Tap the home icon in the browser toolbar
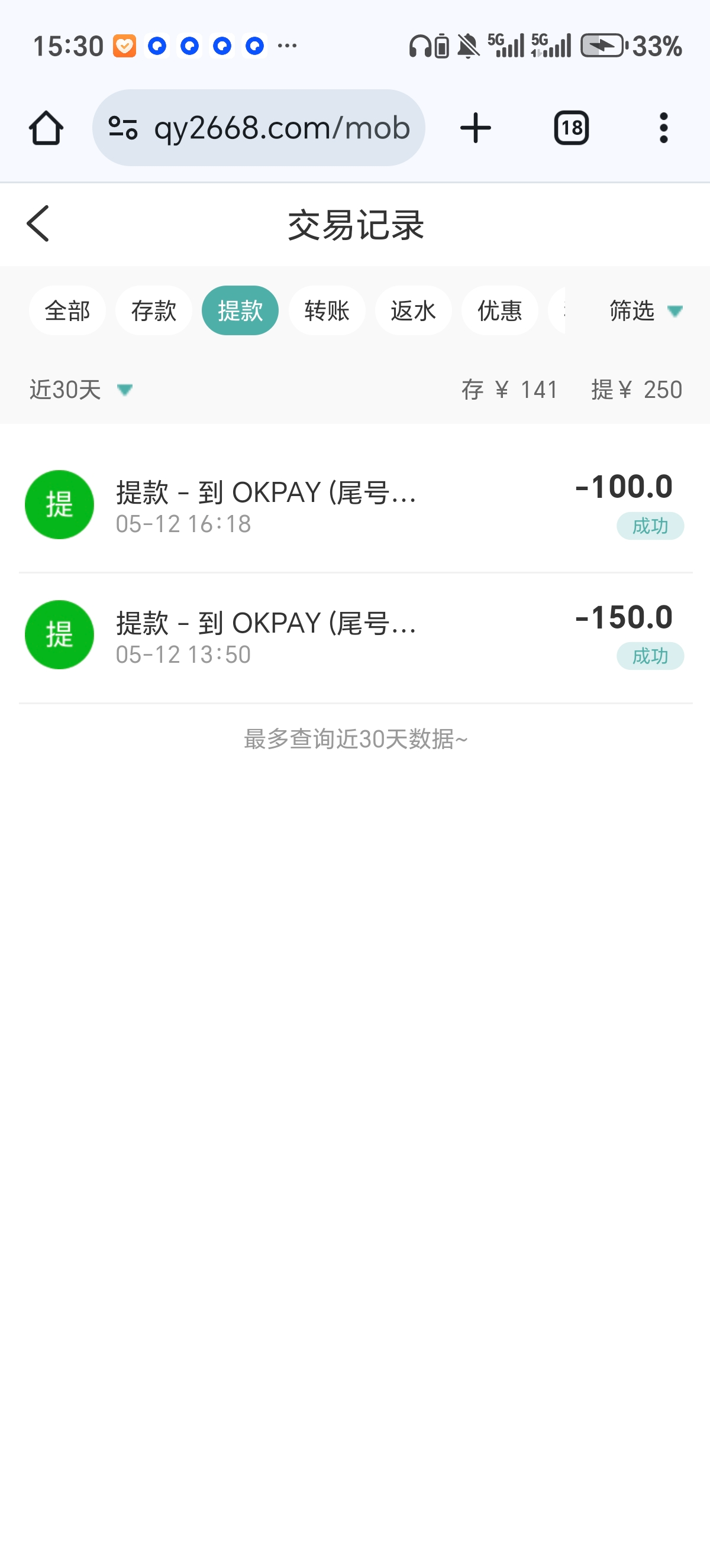Screen dimensions: 710x1568 click(45, 127)
